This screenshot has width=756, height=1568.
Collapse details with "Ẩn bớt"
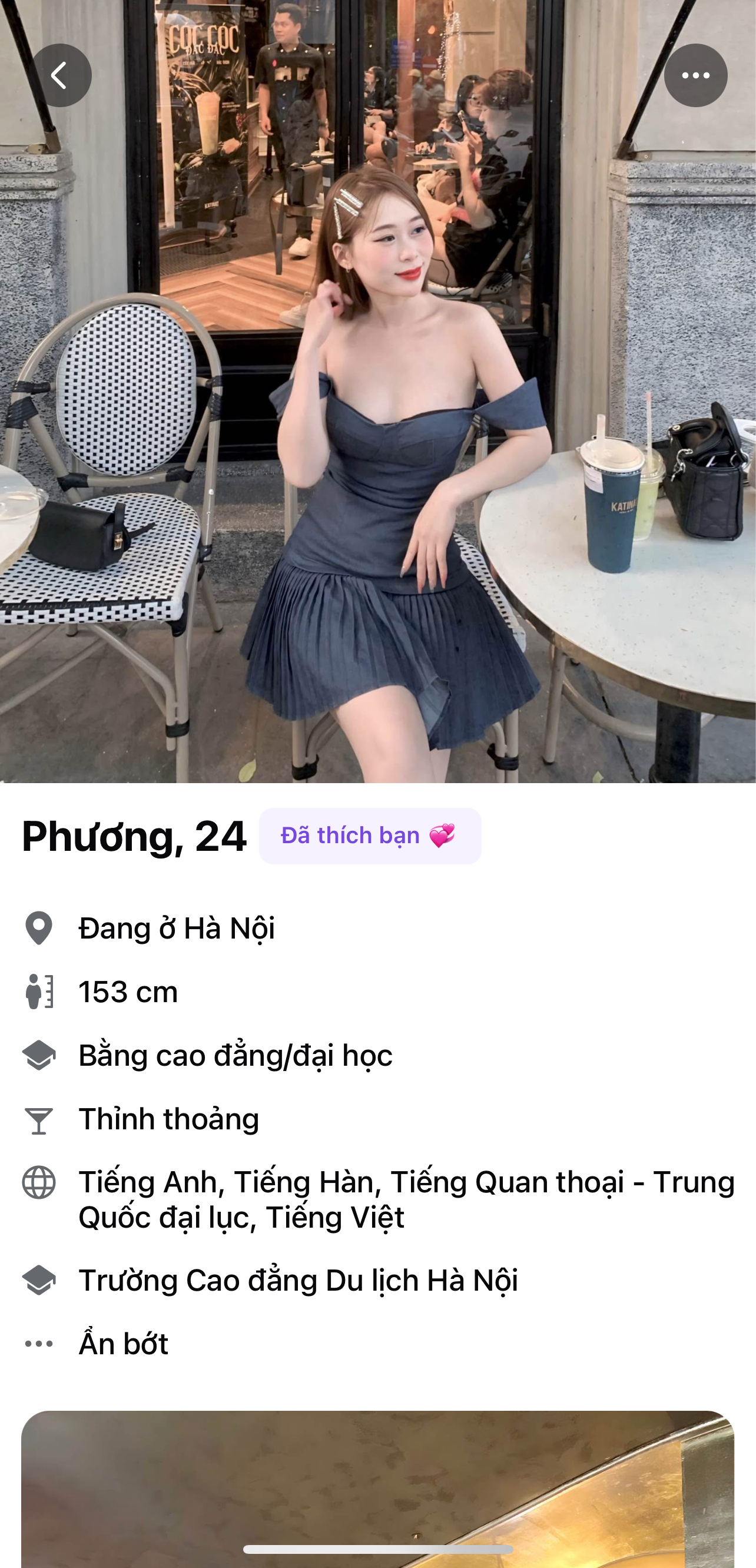pyautogui.click(x=123, y=1344)
